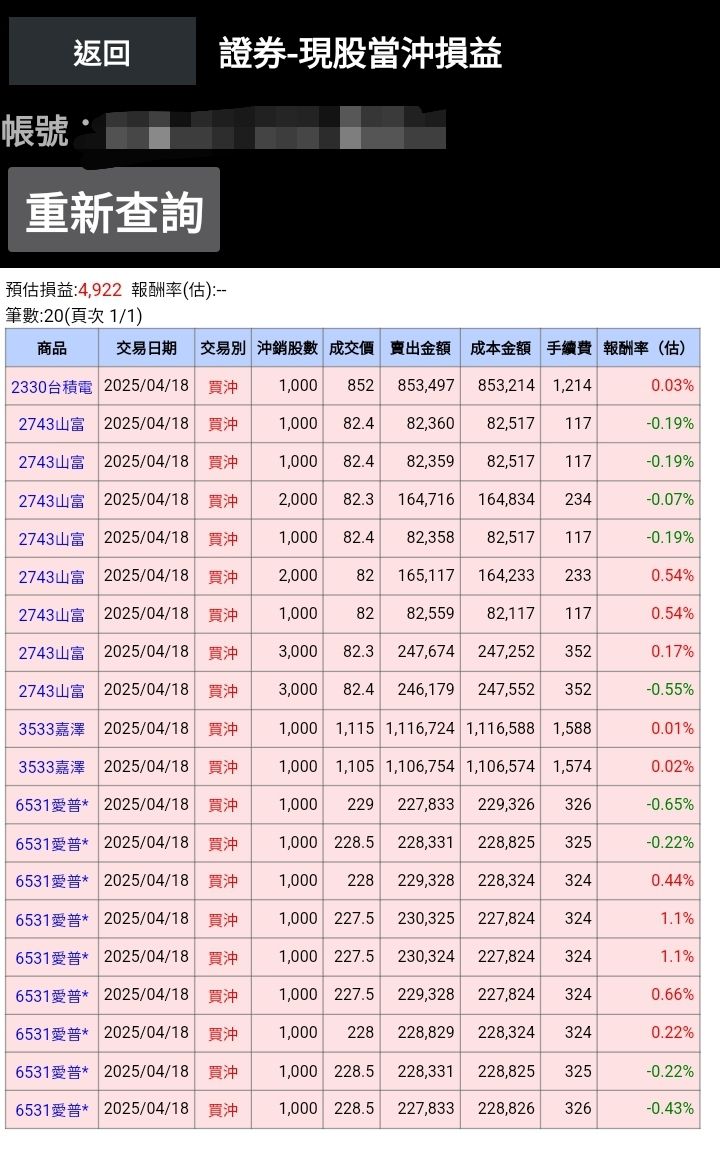Refresh results with the 重新查詢 button
Screen dimensions: 720x1150
(x=114, y=211)
